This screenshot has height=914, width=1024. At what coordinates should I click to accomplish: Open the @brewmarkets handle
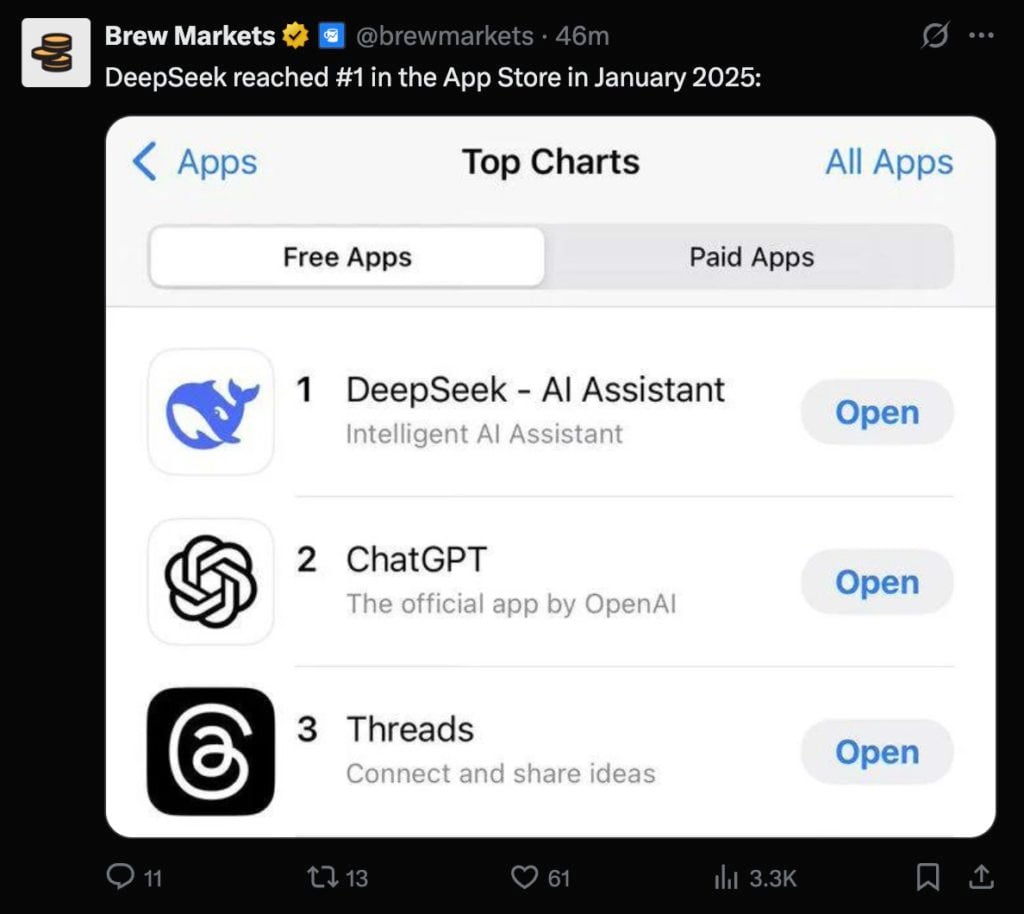click(445, 36)
